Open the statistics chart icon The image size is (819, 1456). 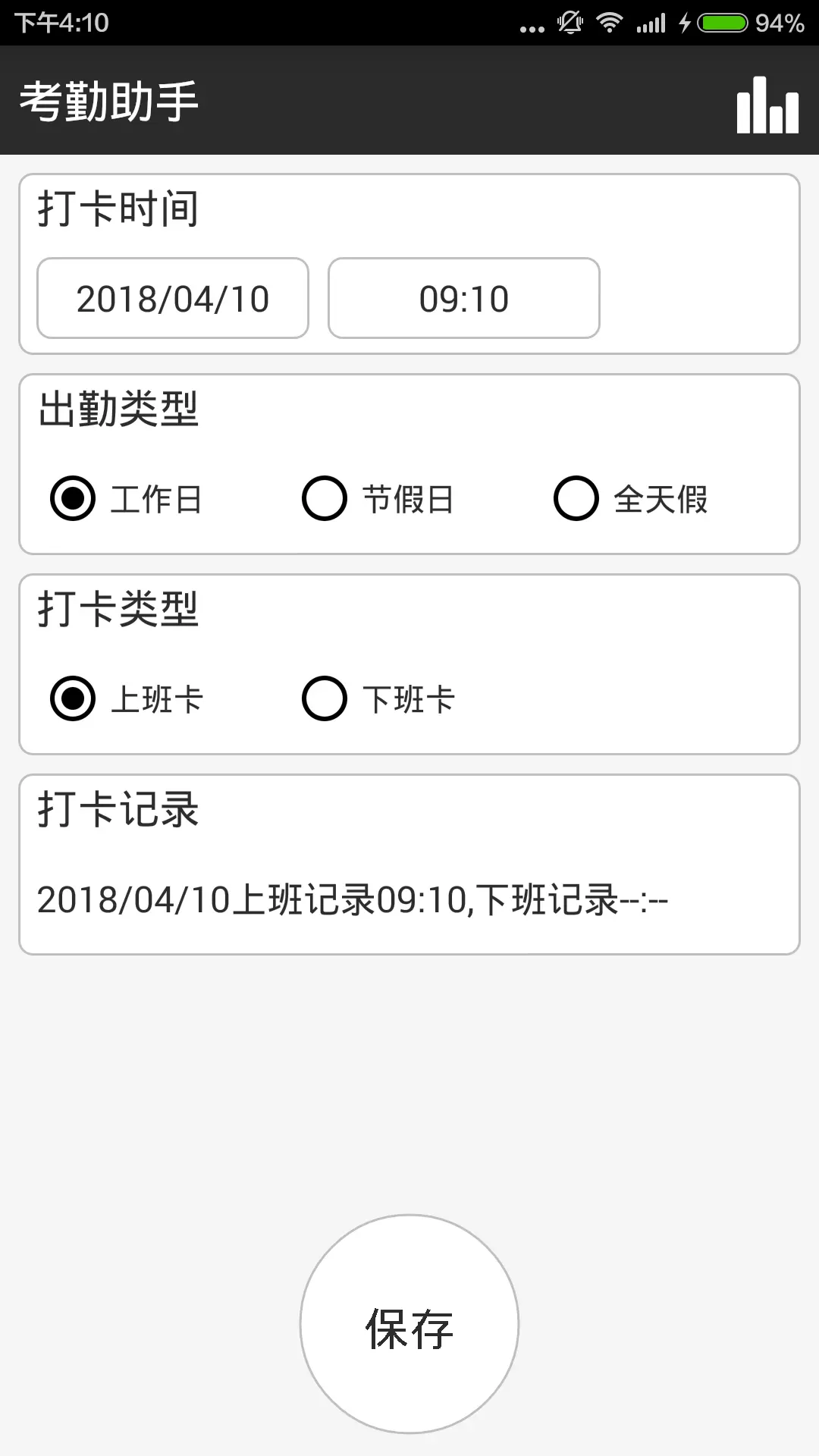point(767,105)
